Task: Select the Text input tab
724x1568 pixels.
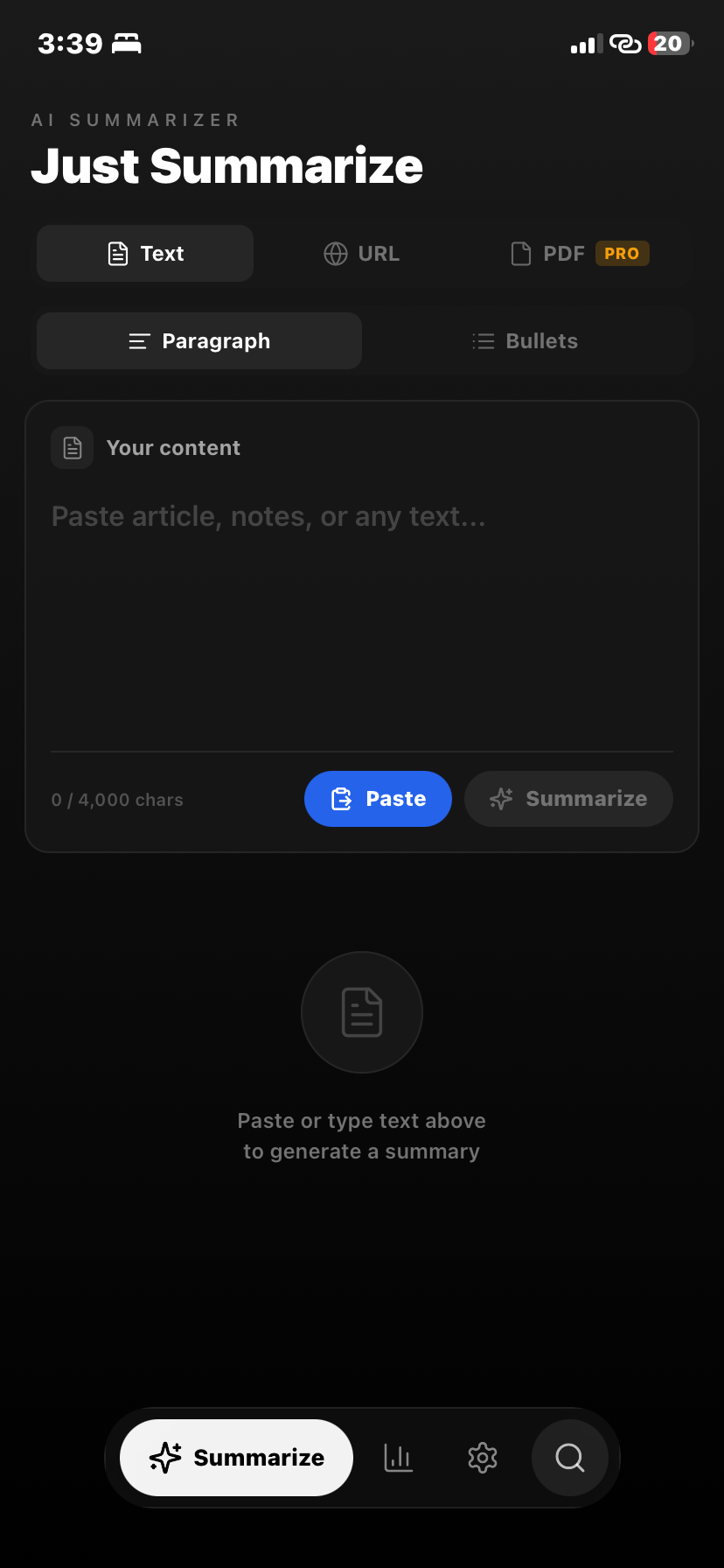Action: point(145,254)
